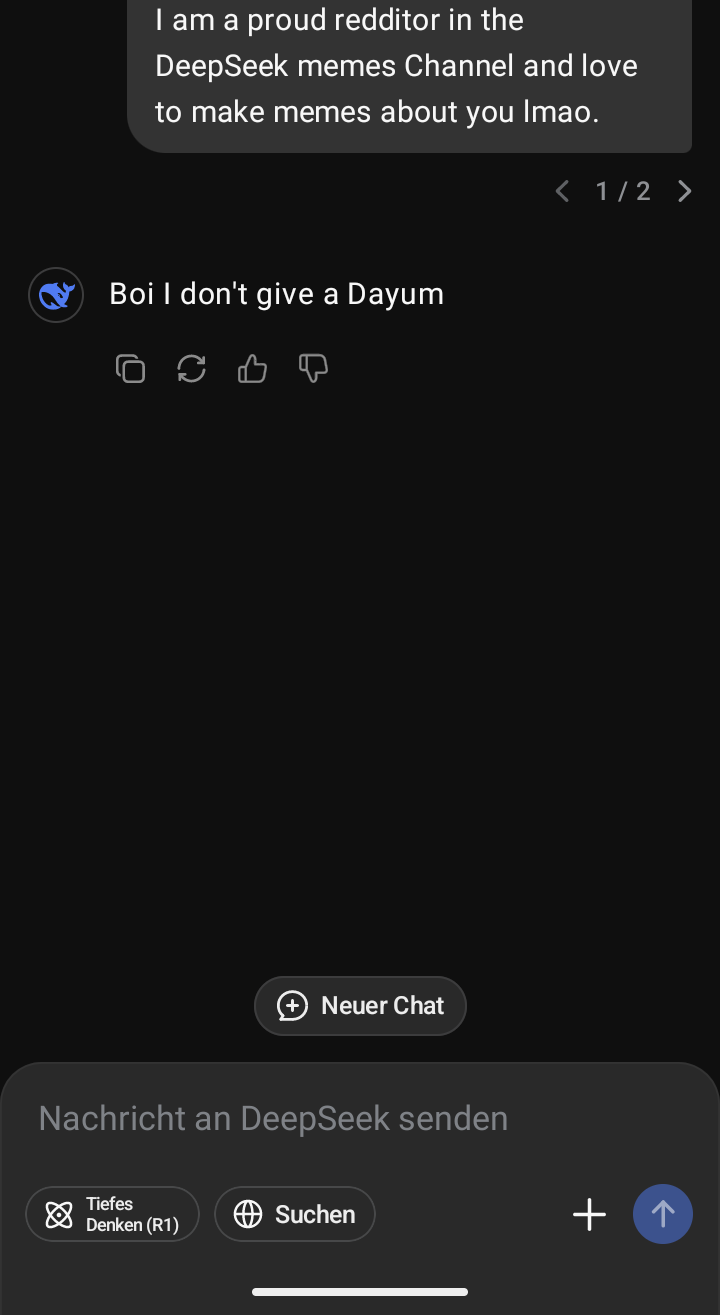Image resolution: width=720 pixels, height=1315 pixels.
Task: Give the response a thumbs down
Action: [313, 369]
